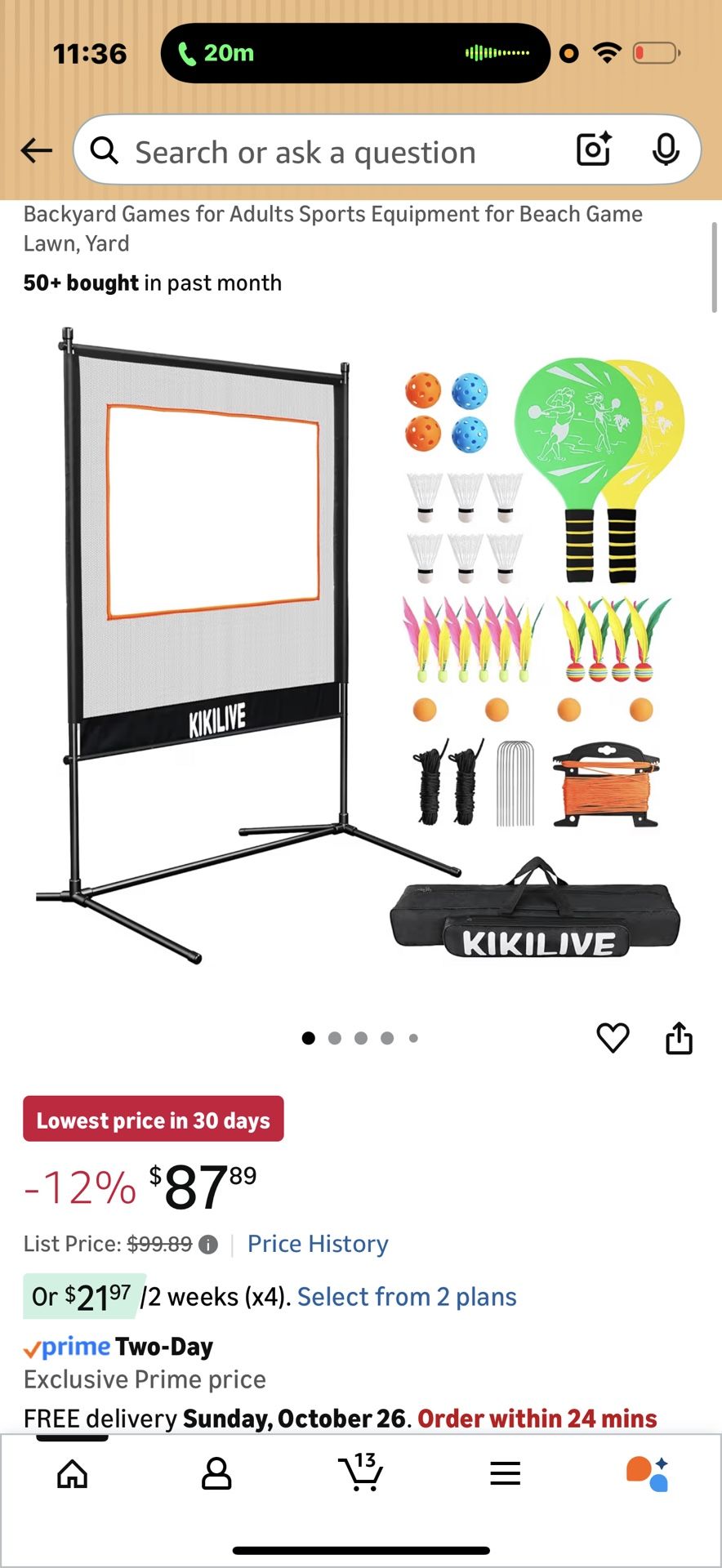Go back using the back arrow
This screenshot has height=1568, width=722.
[x=36, y=150]
